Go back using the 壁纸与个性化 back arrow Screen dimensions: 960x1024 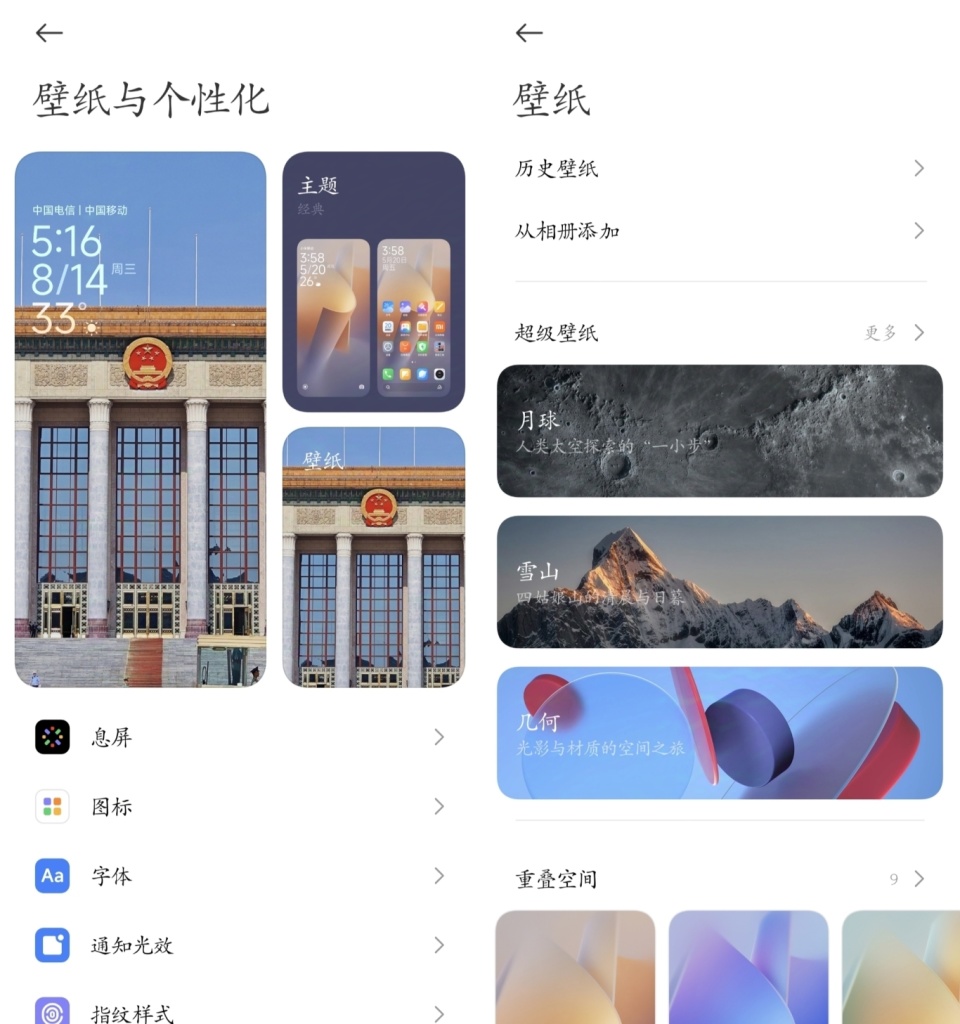47,33
